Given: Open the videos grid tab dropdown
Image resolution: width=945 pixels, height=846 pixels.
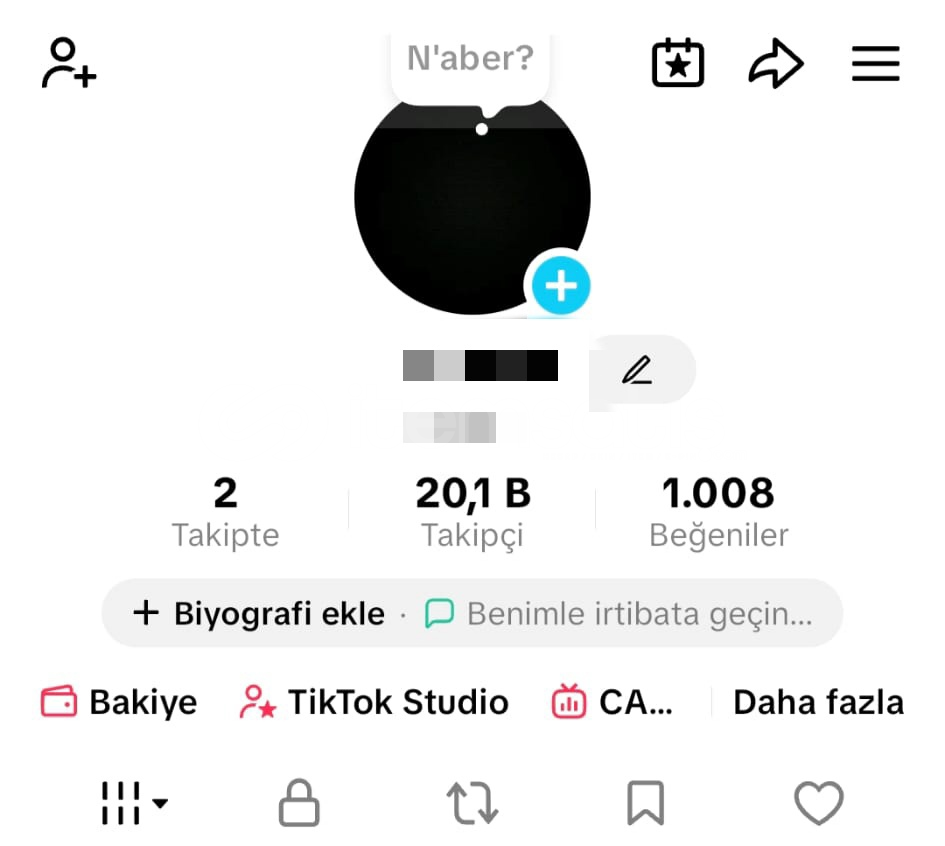Looking at the screenshot, I should [132, 803].
